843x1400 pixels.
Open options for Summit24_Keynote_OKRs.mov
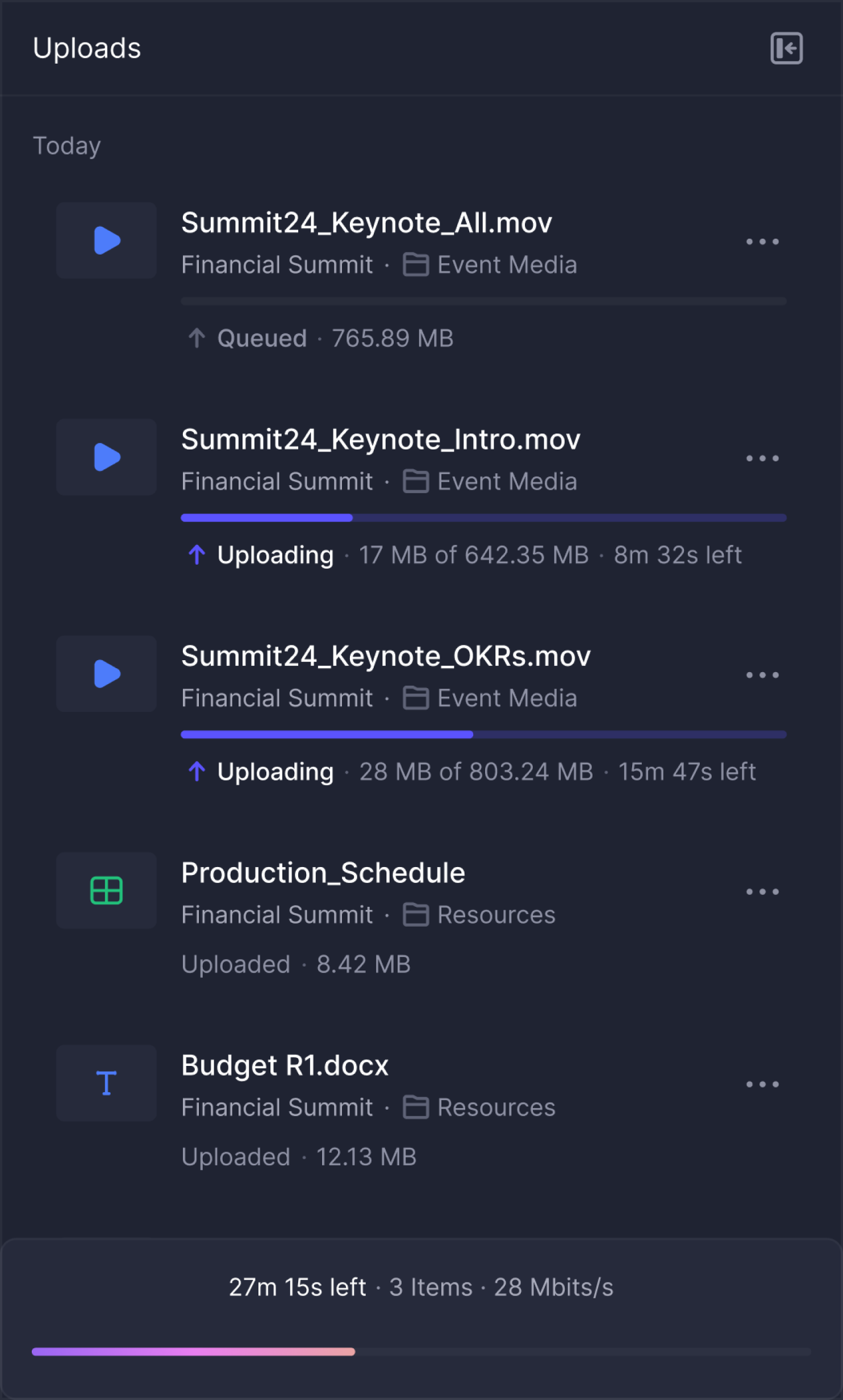tap(762, 675)
